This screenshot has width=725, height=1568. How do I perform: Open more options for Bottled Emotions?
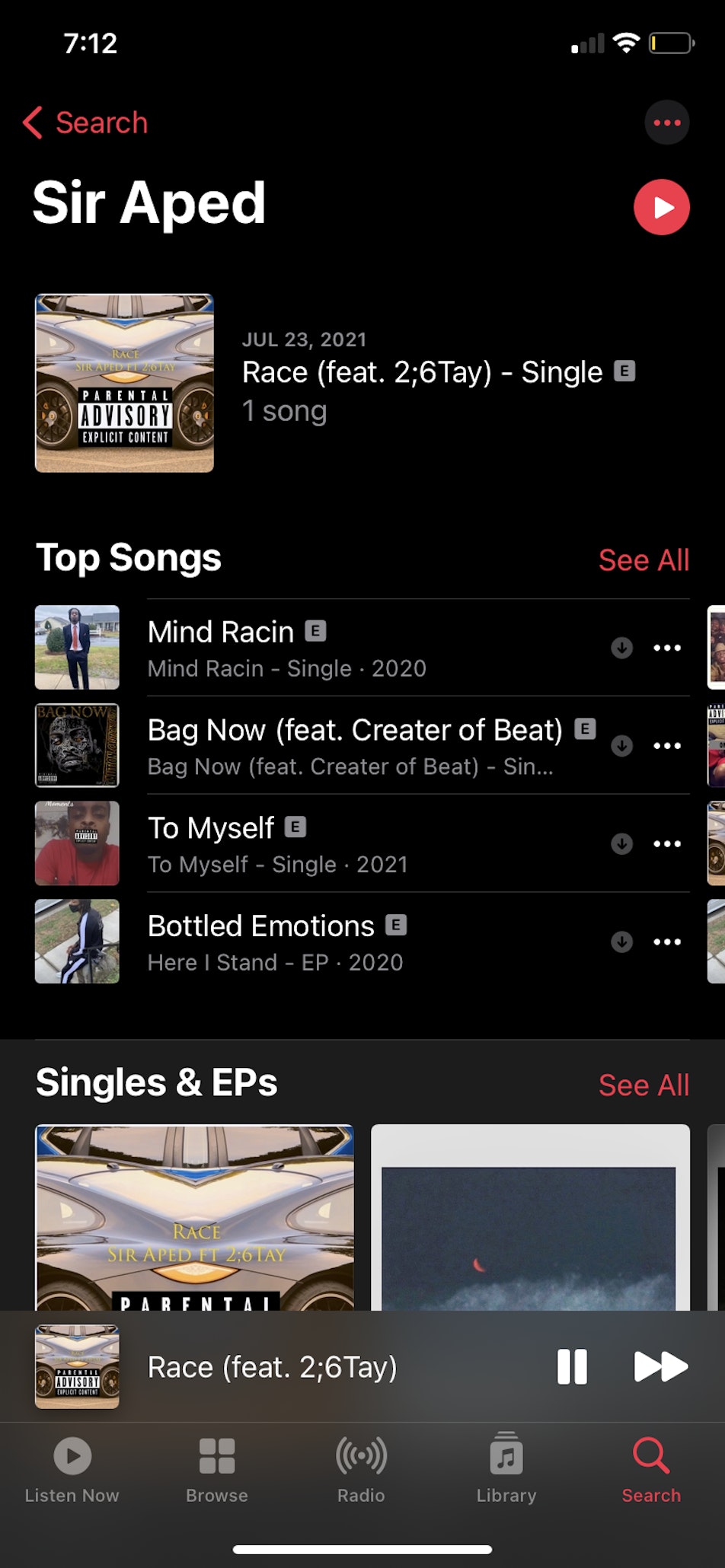click(x=667, y=942)
